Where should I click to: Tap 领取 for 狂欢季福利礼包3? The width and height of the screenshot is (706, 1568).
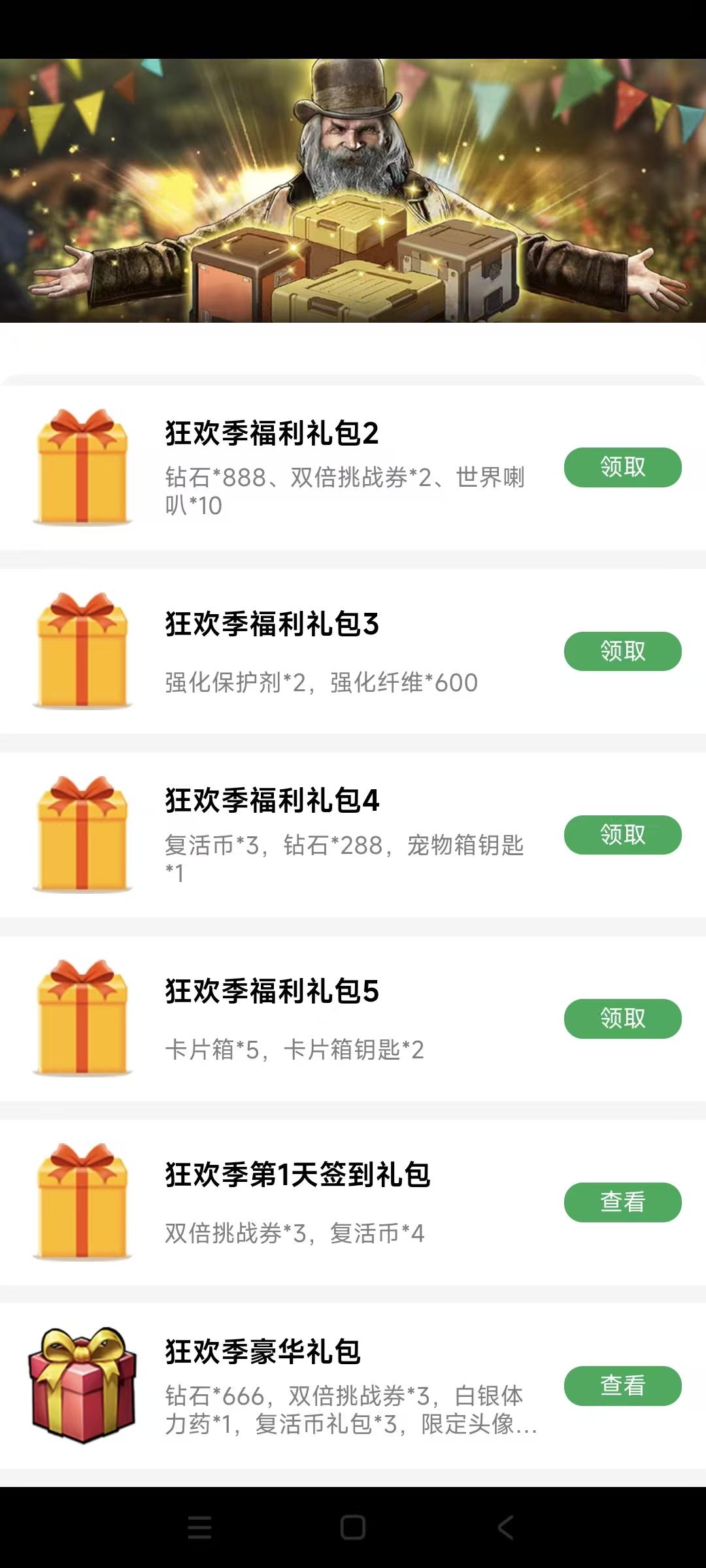pyautogui.click(x=622, y=651)
